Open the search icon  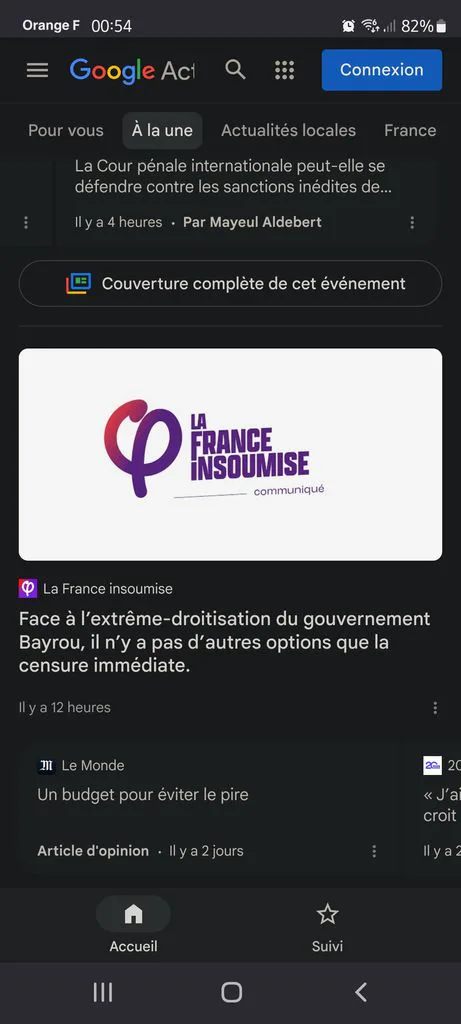pyautogui.click(x=235, y=69)
